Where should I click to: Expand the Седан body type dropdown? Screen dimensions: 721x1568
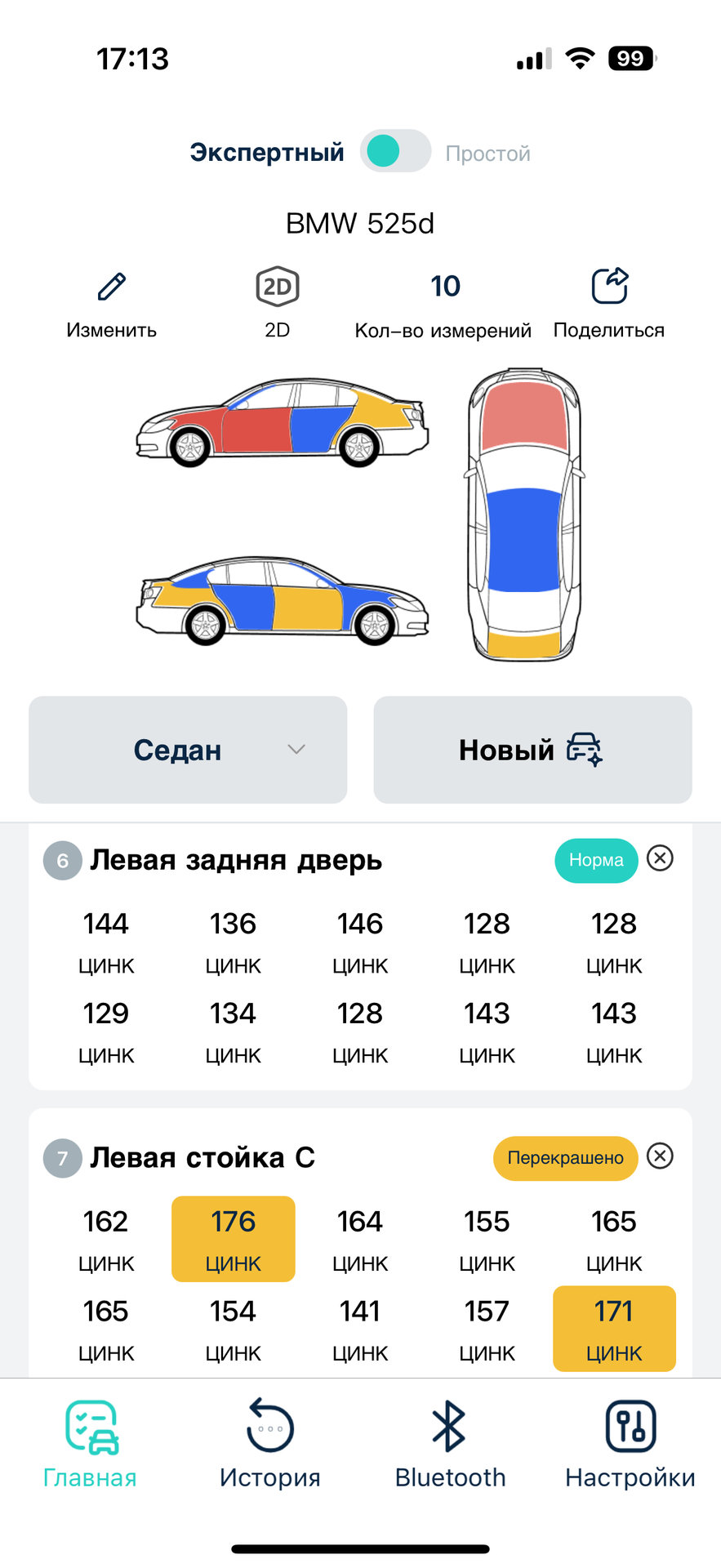click(x=188, y=750)
